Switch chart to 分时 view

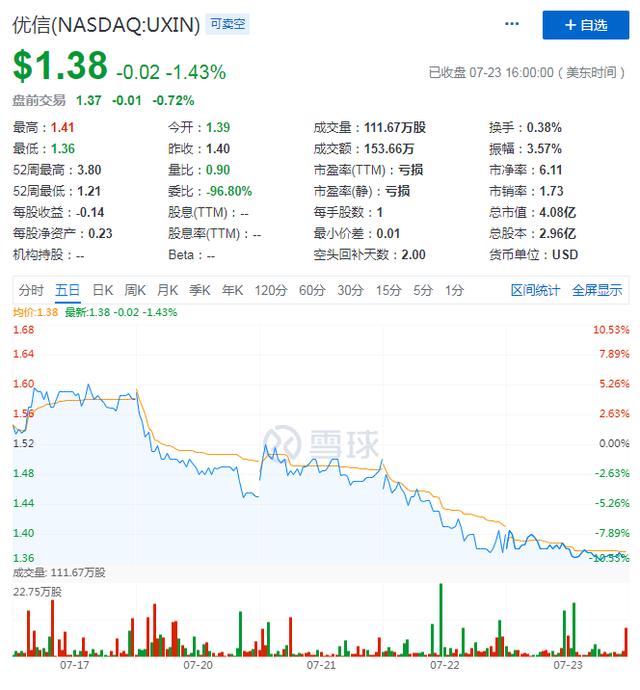click(x=31, y=290)
